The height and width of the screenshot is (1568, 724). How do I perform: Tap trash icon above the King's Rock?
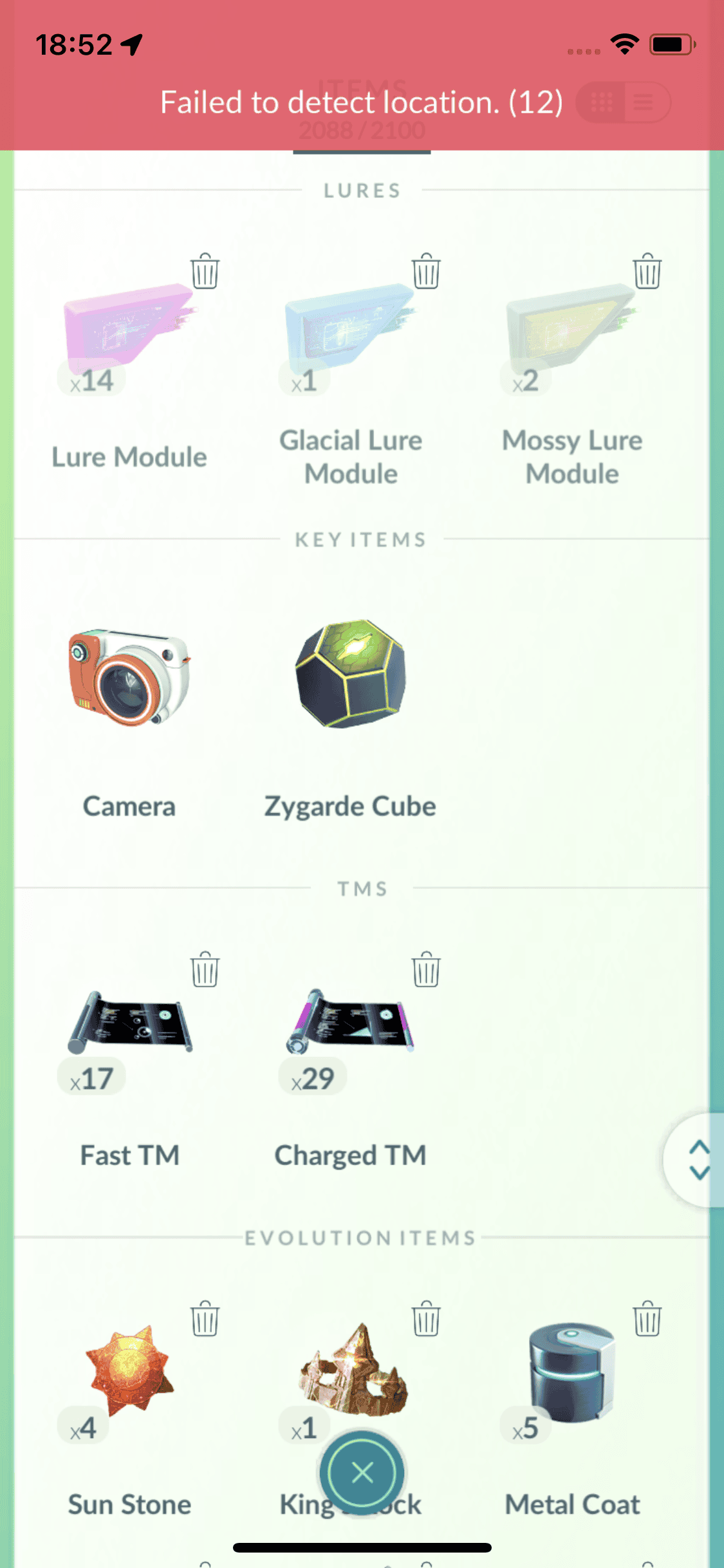point(426,1319)
